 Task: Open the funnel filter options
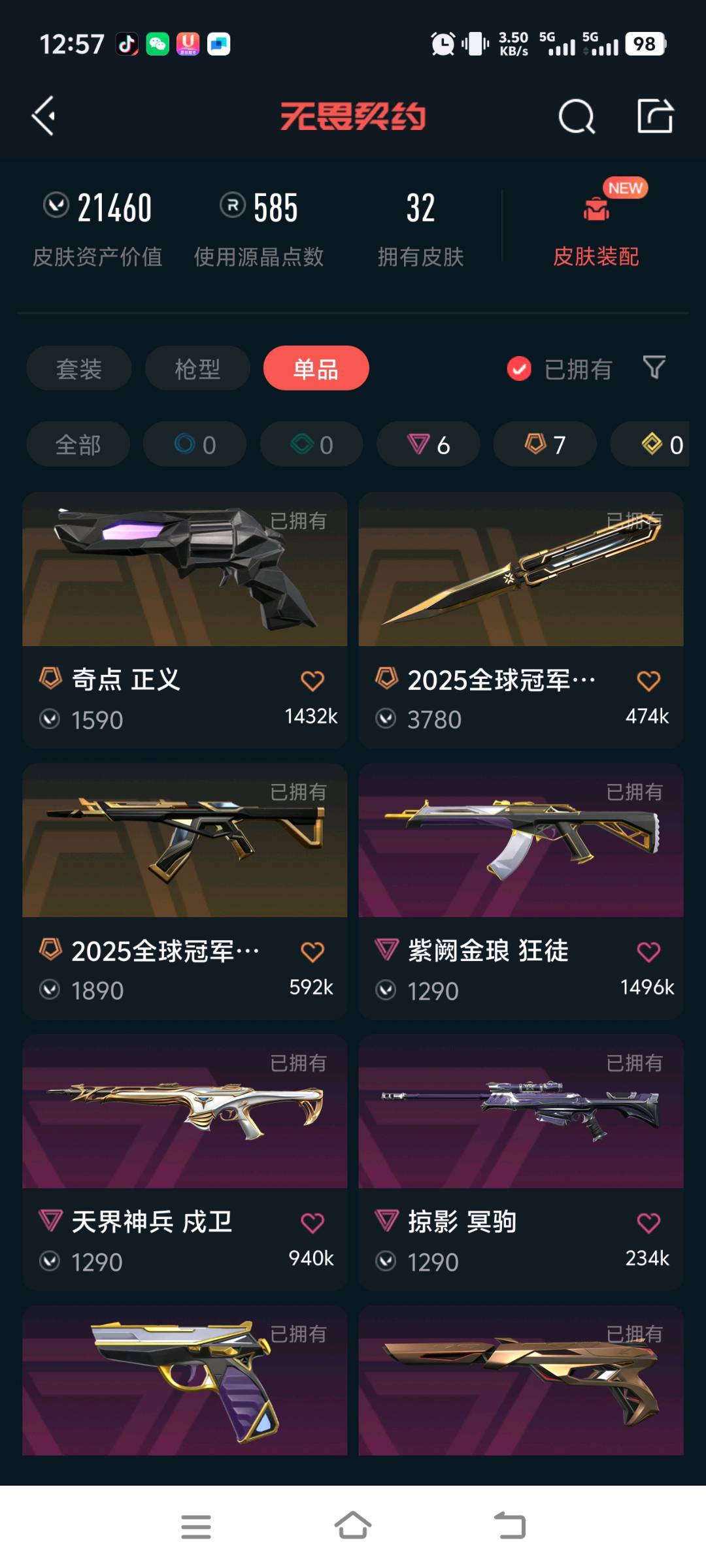point(654,368)
